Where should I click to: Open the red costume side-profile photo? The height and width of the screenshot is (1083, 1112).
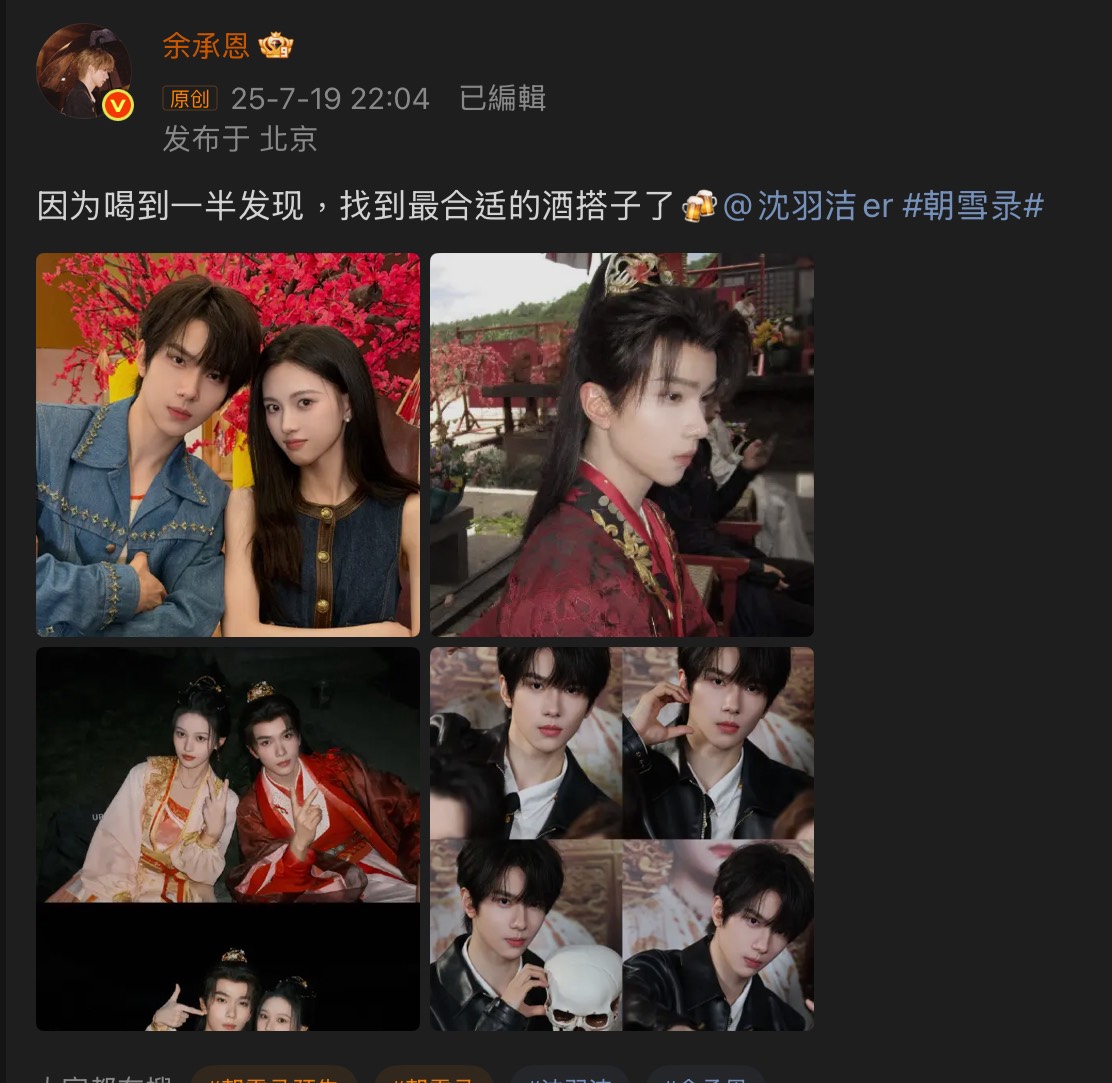621,445
